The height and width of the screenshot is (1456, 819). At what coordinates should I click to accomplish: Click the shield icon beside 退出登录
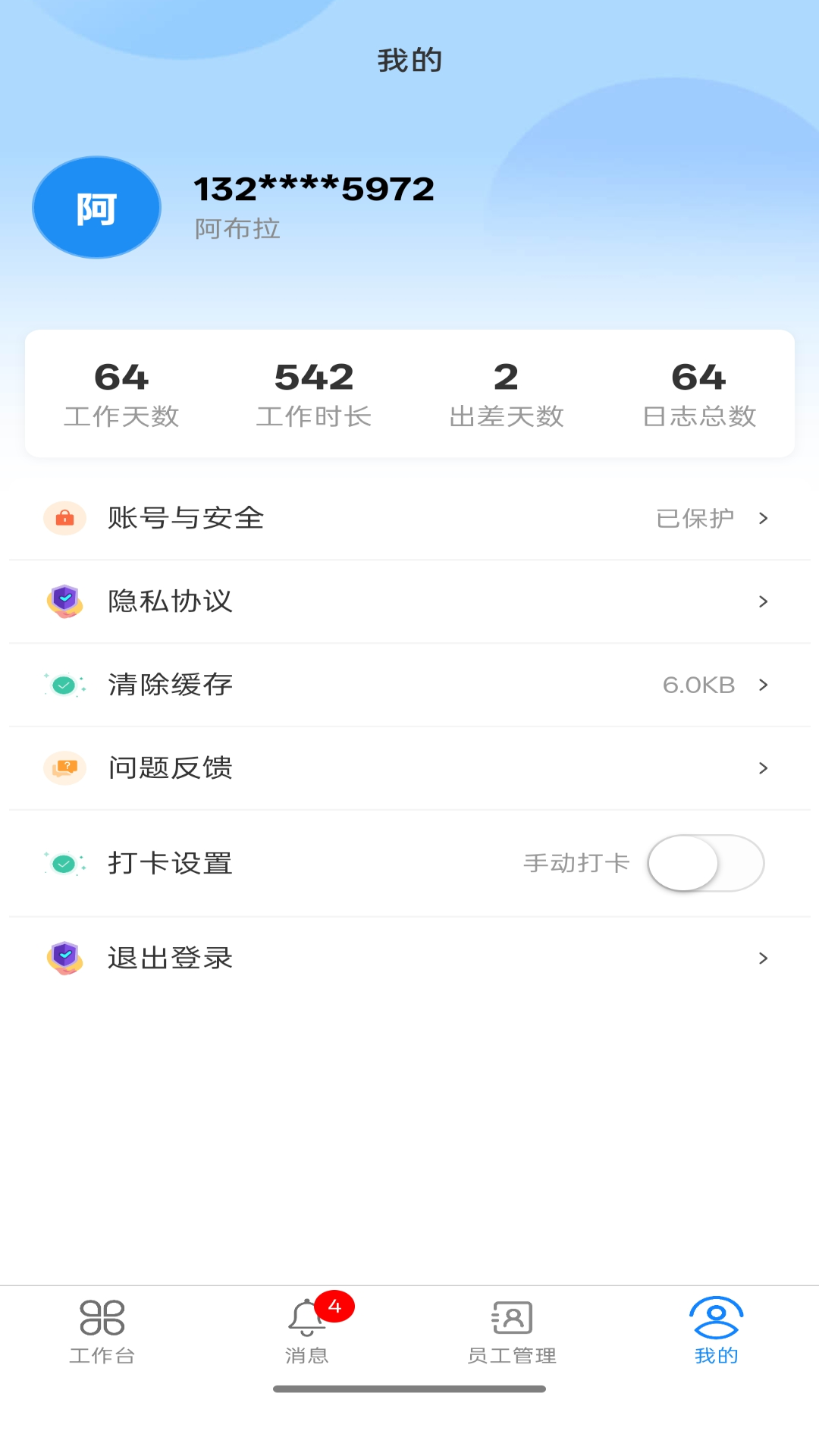coord(64,958)
